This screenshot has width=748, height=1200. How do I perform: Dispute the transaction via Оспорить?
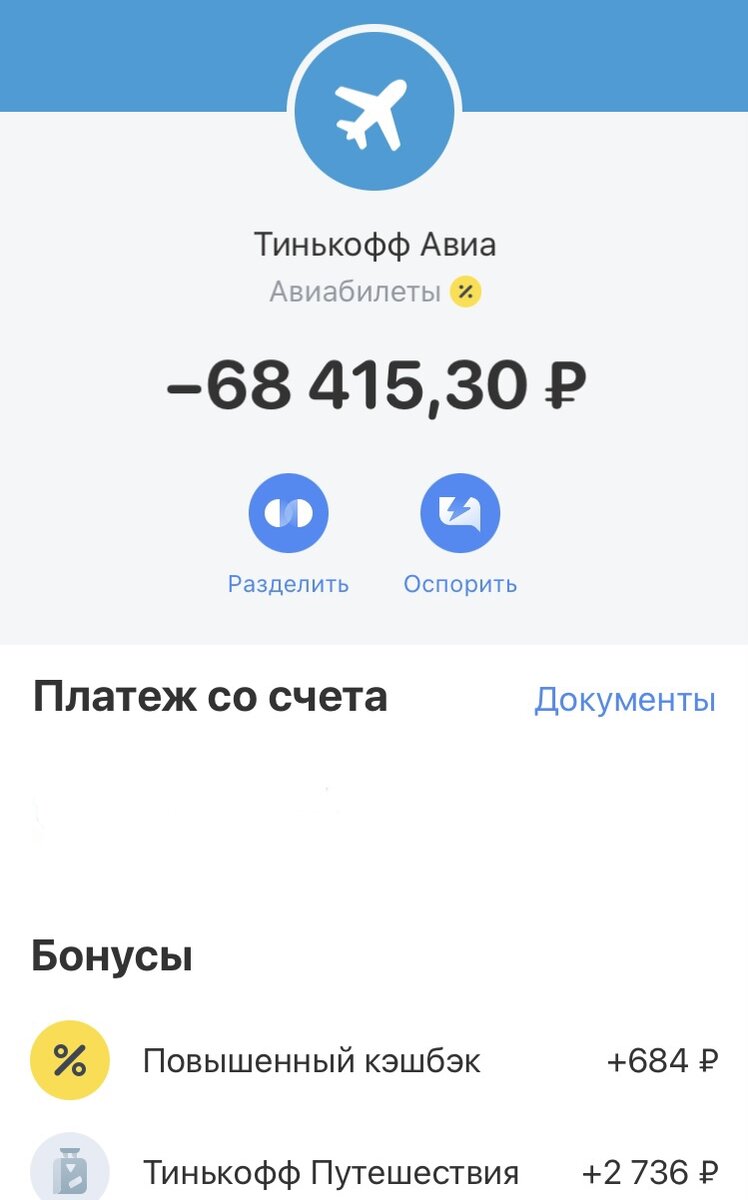click(460, 514)
